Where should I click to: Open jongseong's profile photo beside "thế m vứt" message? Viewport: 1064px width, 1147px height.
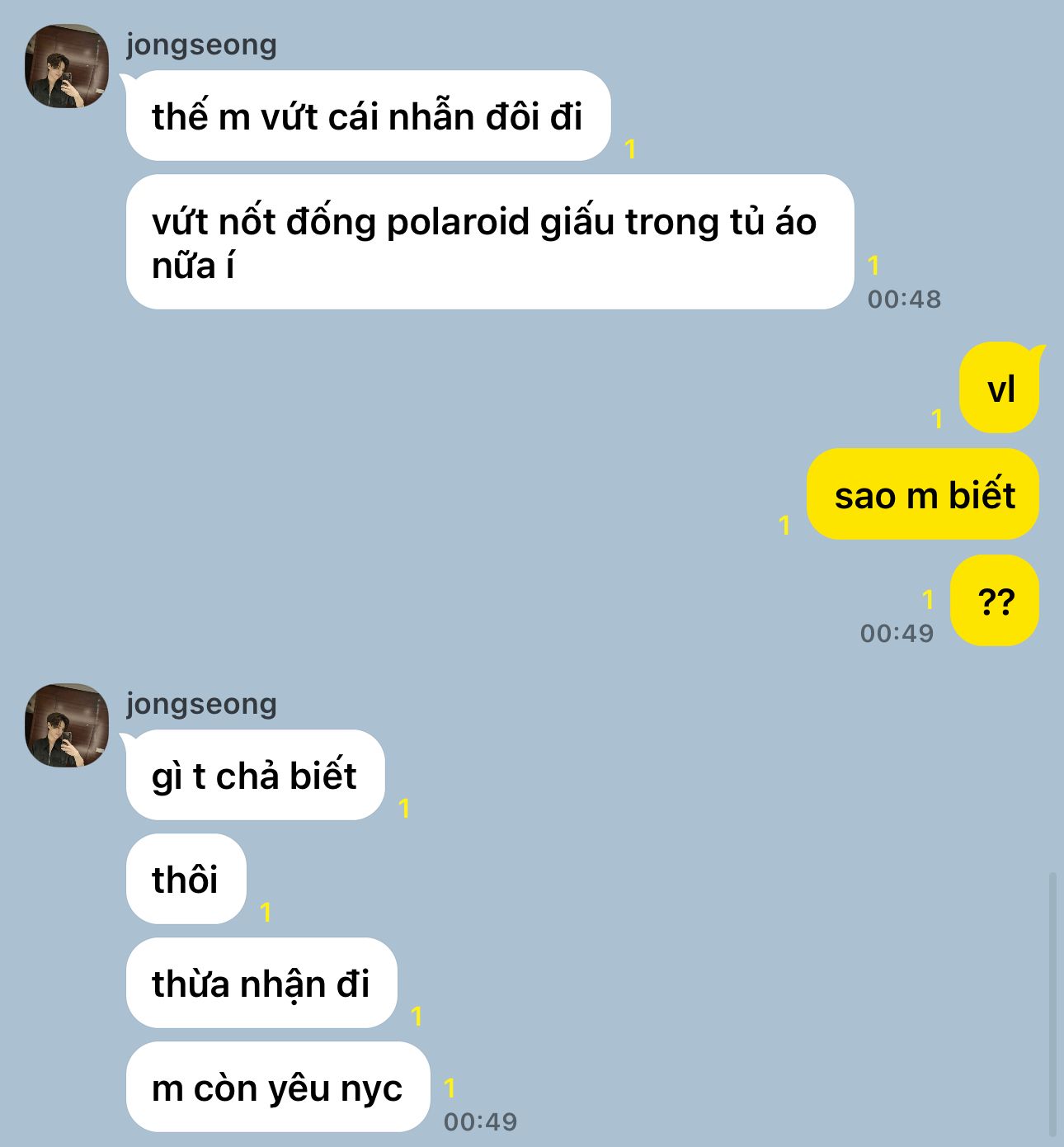pyautogui.click(x=67, y=67)
